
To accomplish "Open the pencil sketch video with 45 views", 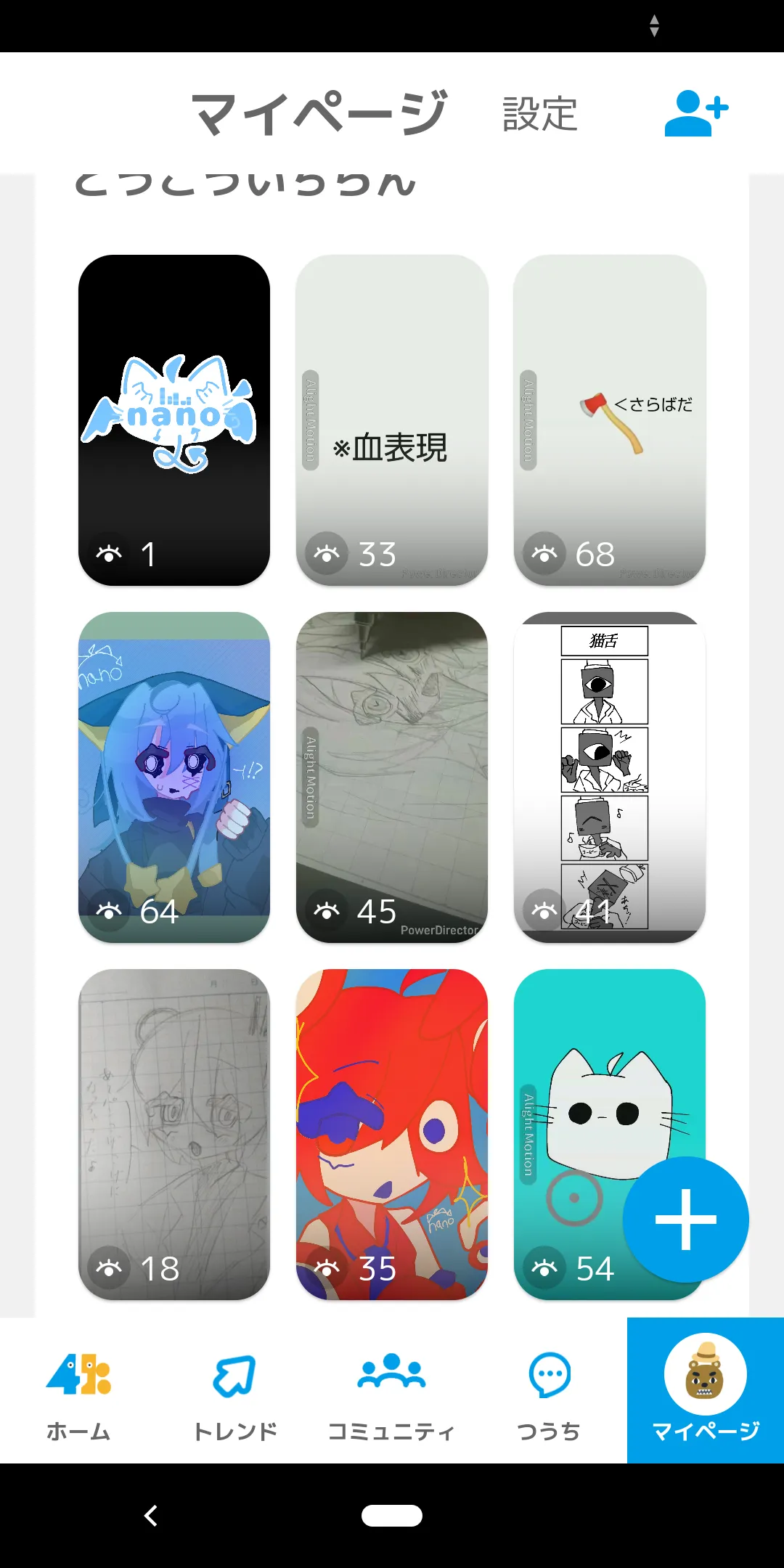I will coord(392,777).
